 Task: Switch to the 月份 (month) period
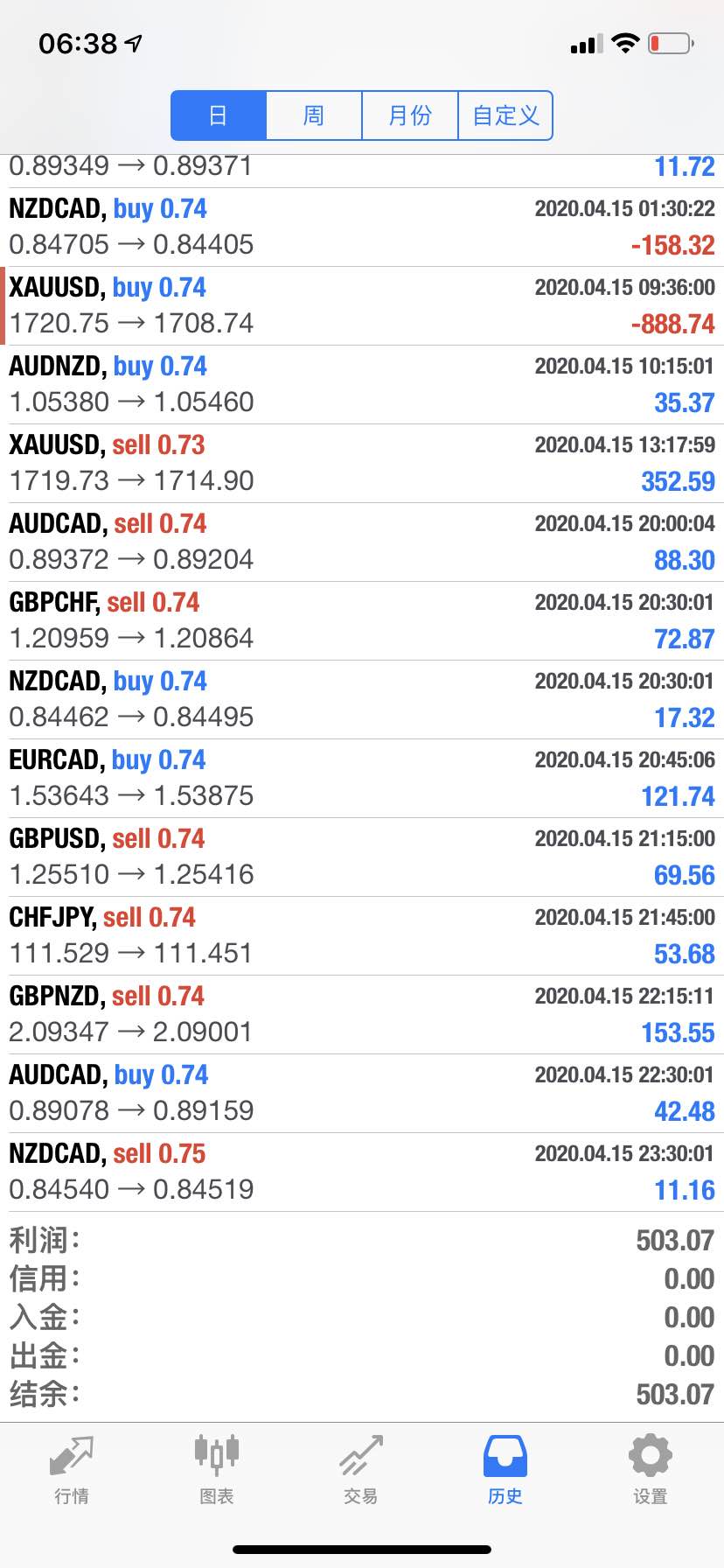(x=410, y=115)
